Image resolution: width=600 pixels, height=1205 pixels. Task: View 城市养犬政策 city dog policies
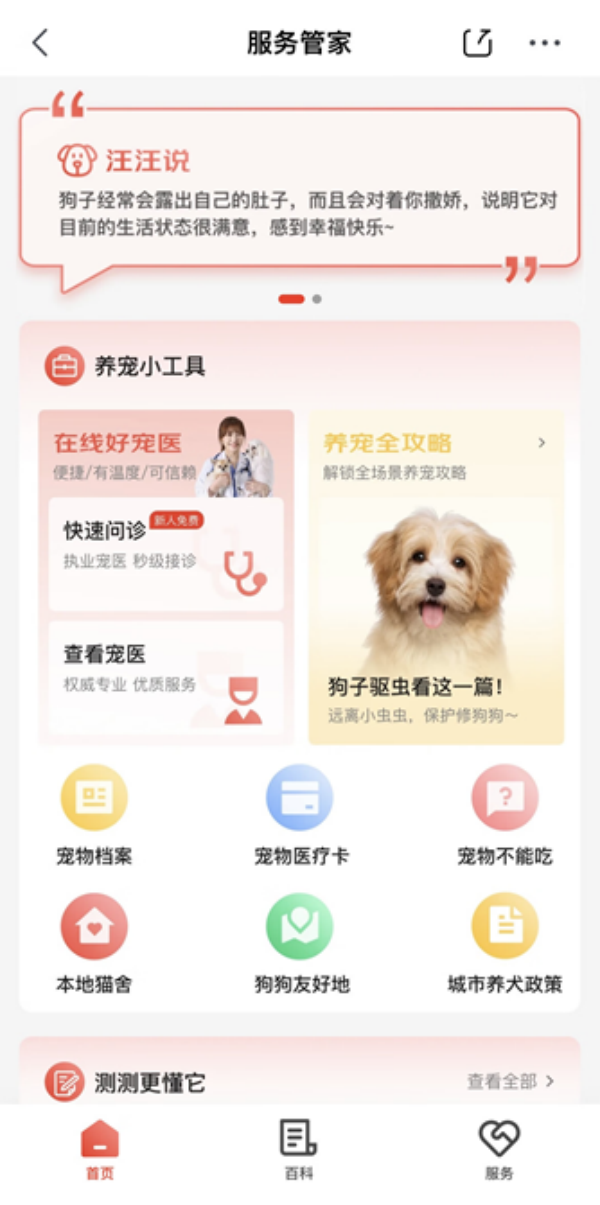coord(505,943)
